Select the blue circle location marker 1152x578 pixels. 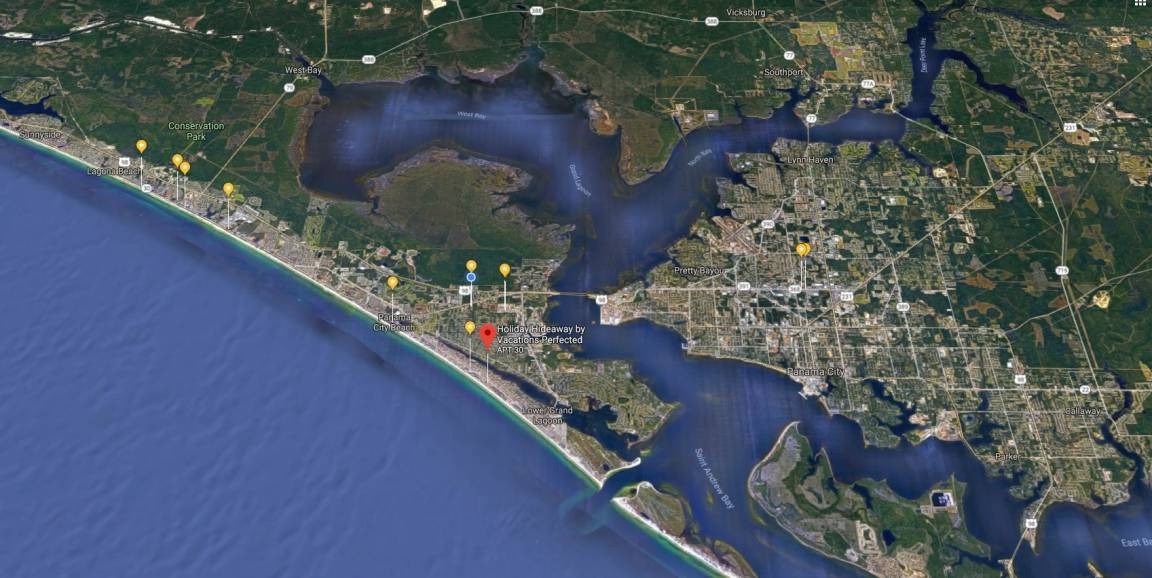pyautogui.click(x=471, y=277)
